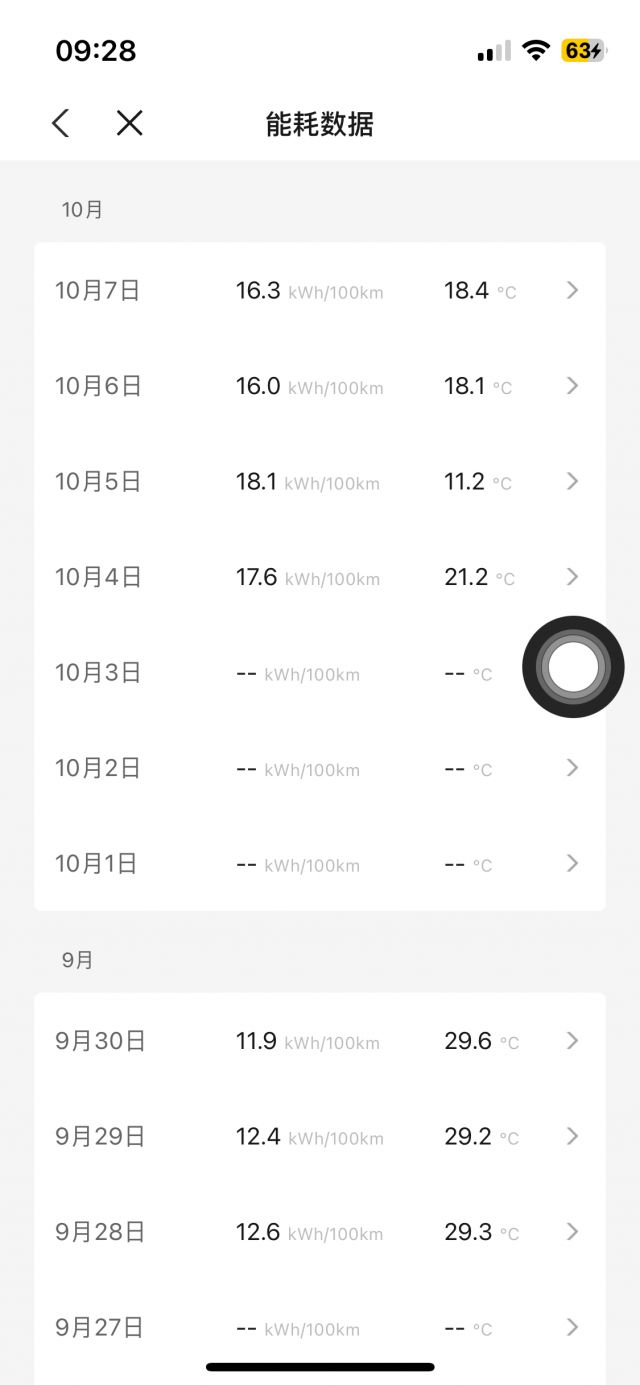
Task: Tap the floating AssistiveTouch button
Action: click(x=573, y=667)
